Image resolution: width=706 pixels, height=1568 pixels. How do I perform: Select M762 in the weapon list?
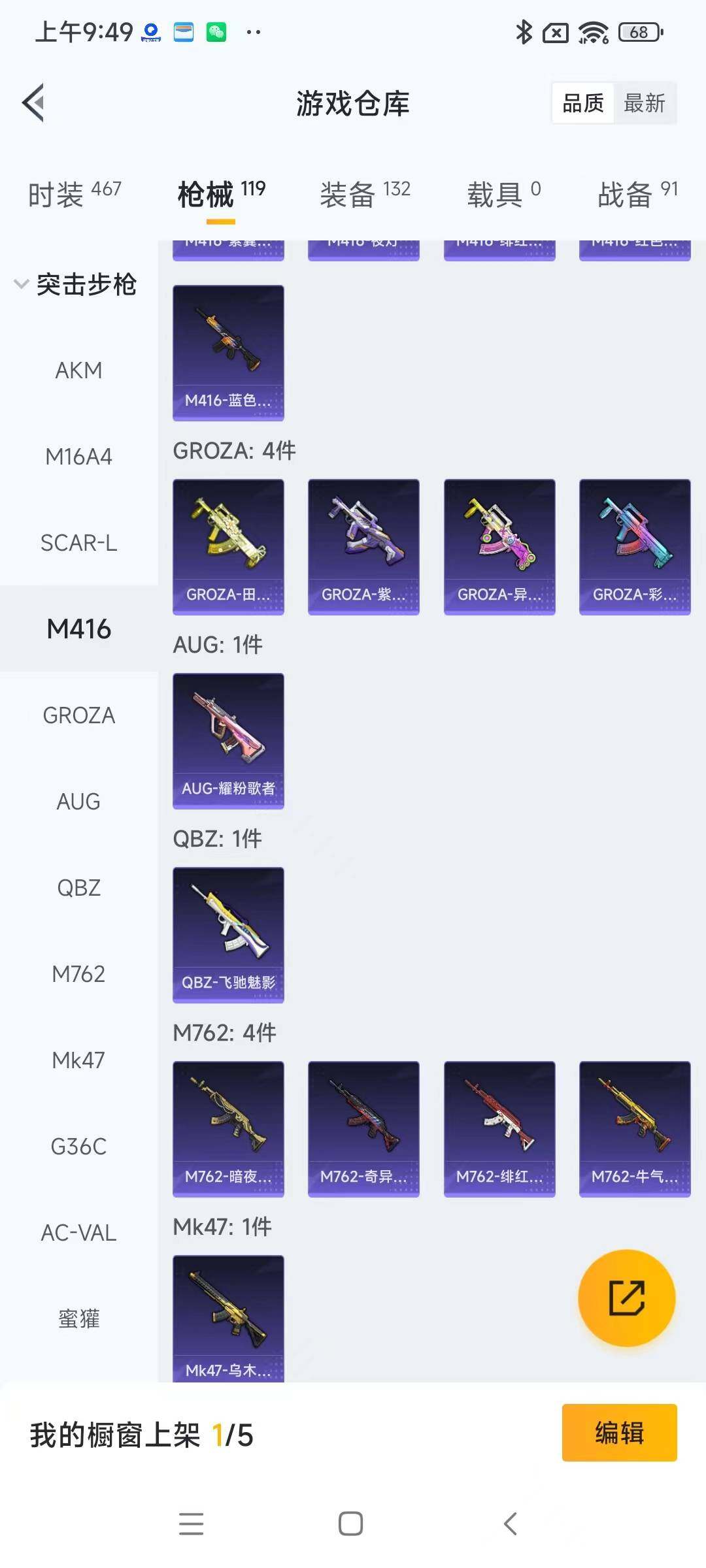coord(78,974)
